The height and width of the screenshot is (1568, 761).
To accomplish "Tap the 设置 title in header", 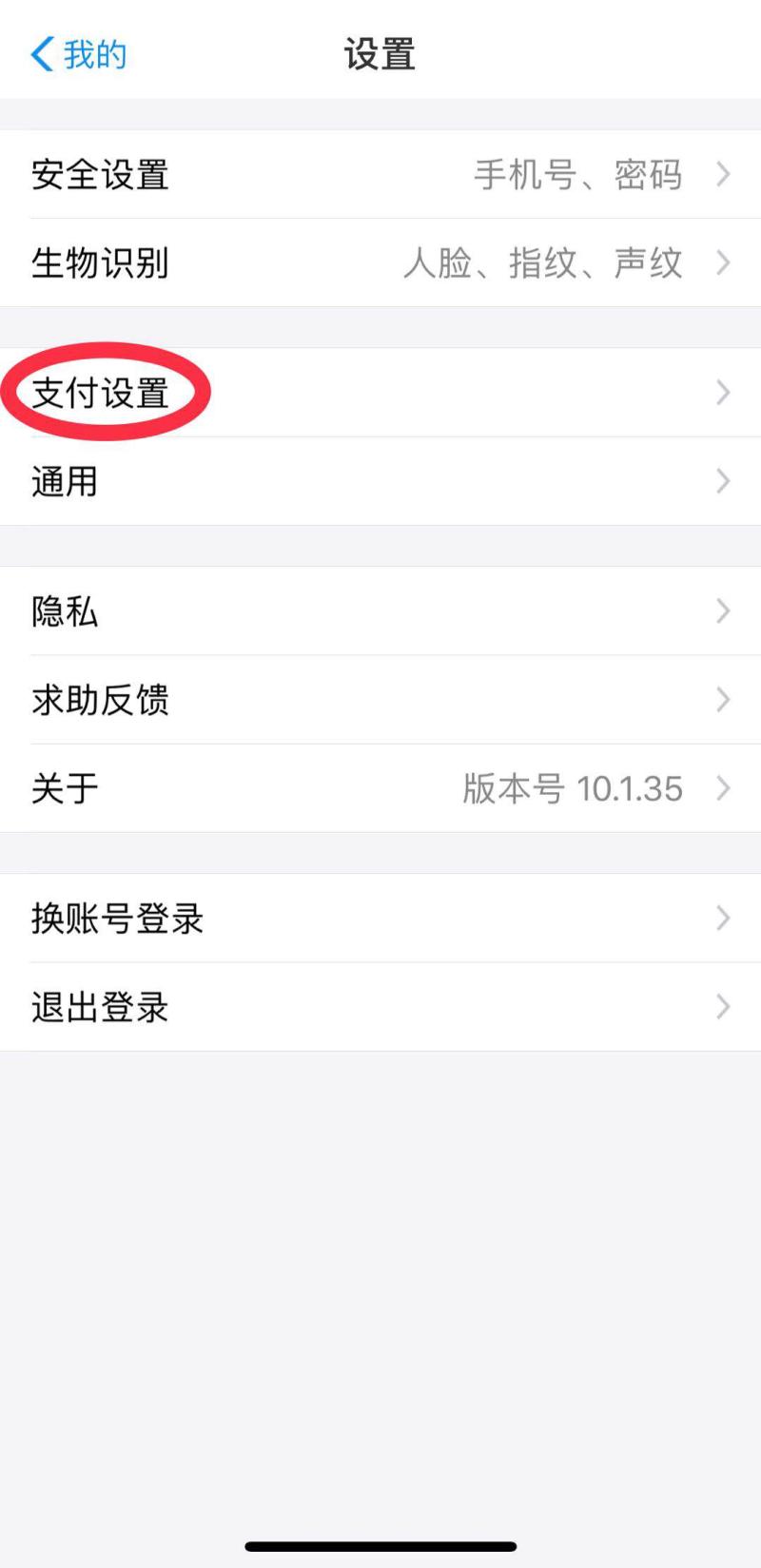I will pyautogui.click(x=380, y=54).
